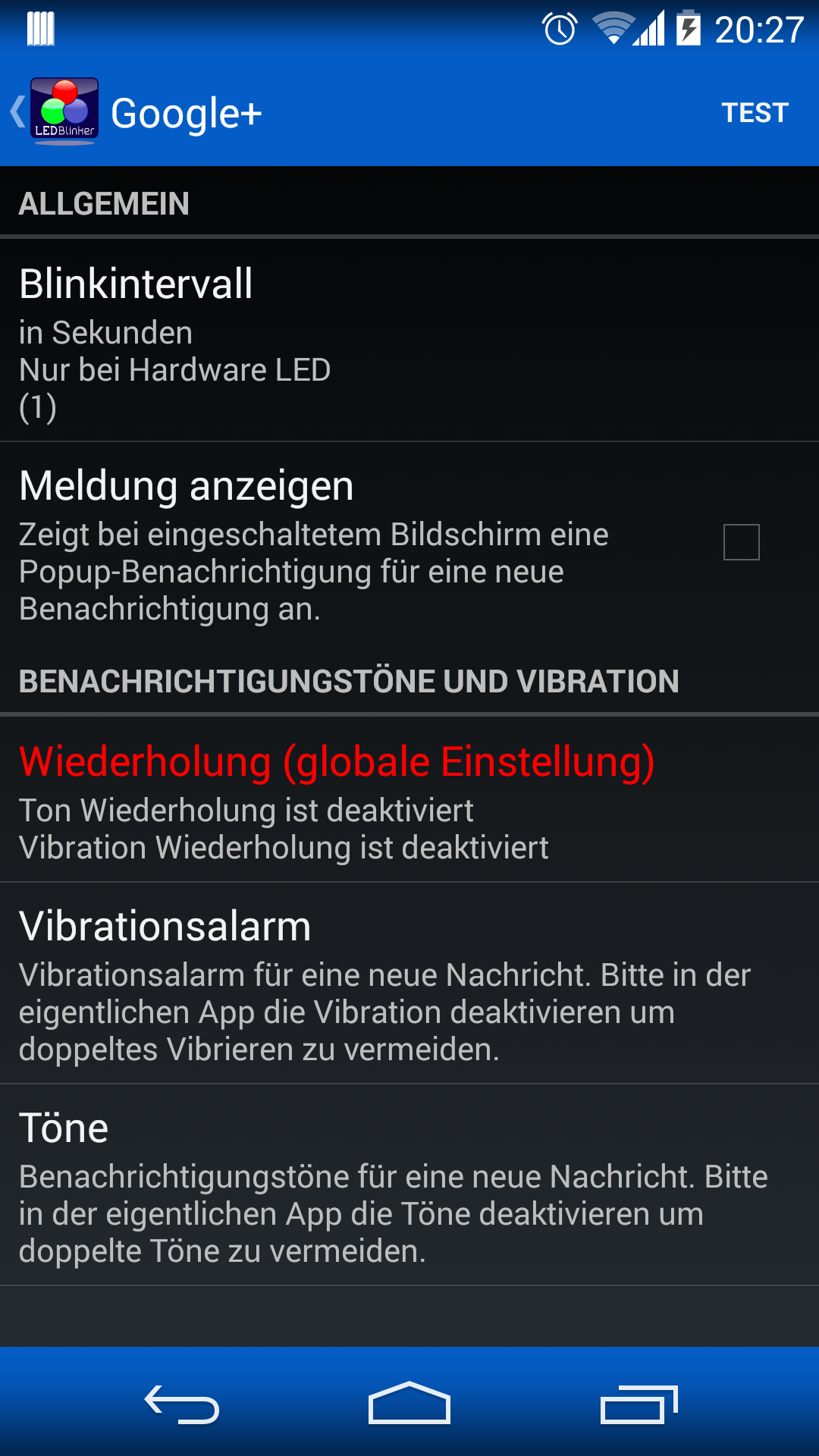Open the Blinkintervall setting
Screen dimensions: 819x1456
409,341
